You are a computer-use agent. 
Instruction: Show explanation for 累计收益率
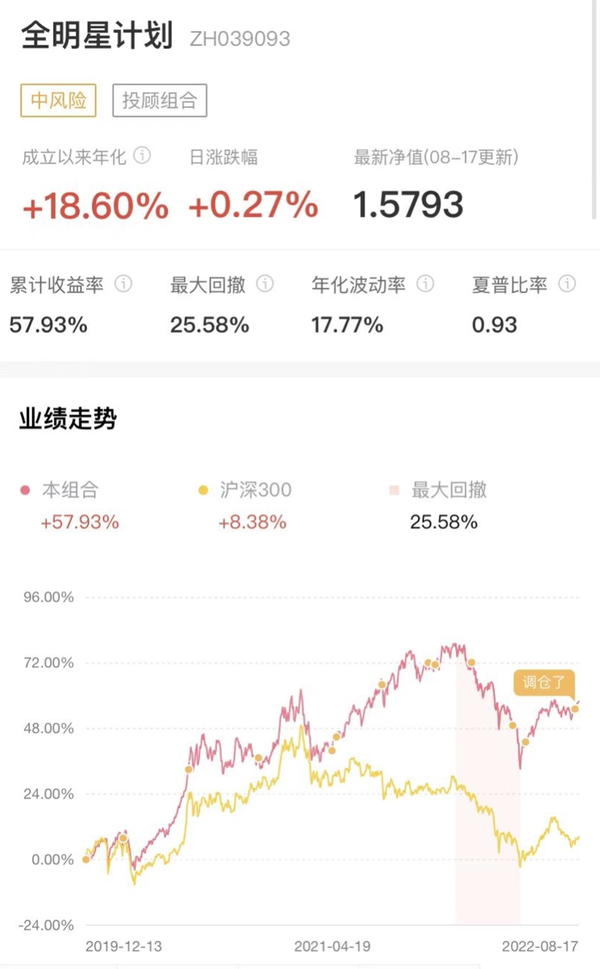pyautogui.click(x=124, y=284)
